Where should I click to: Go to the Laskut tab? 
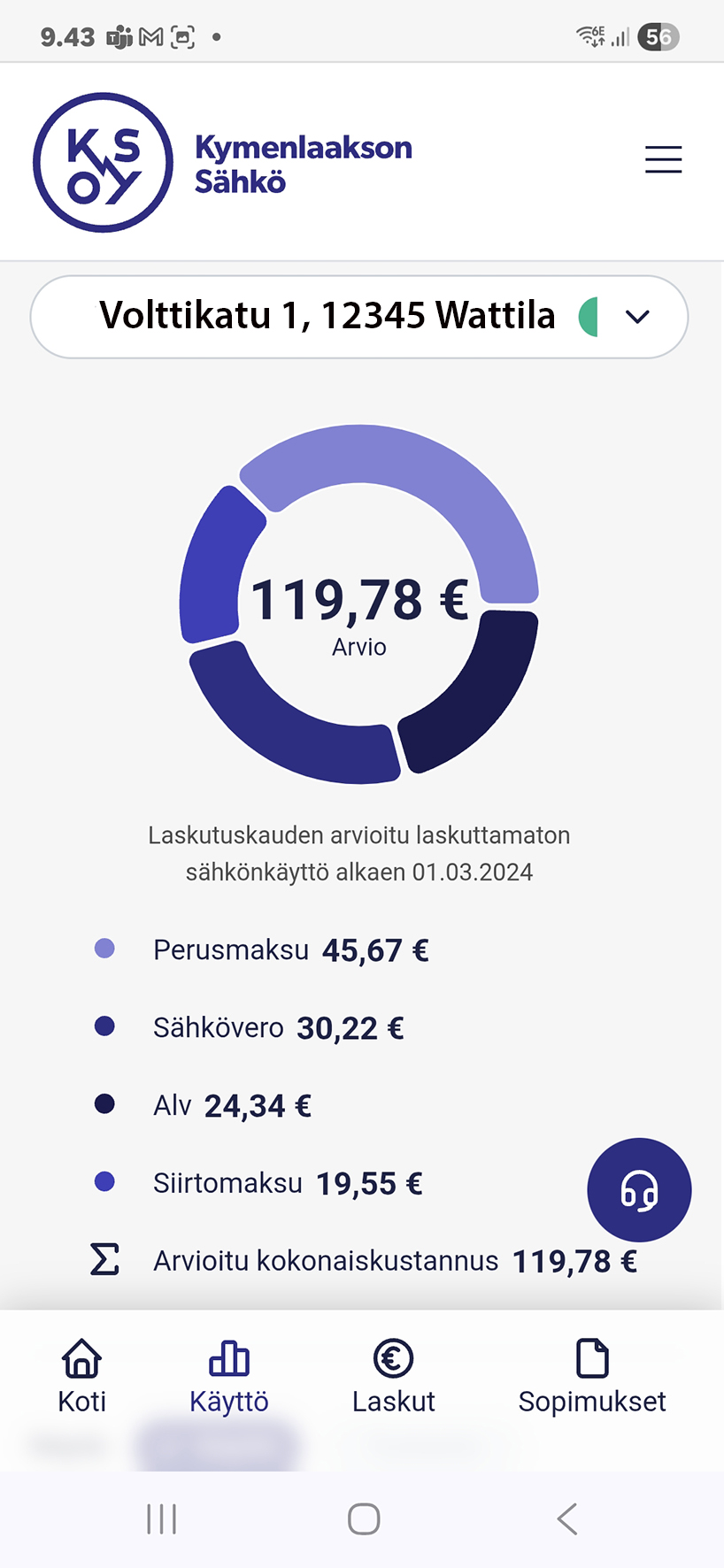394,1375
